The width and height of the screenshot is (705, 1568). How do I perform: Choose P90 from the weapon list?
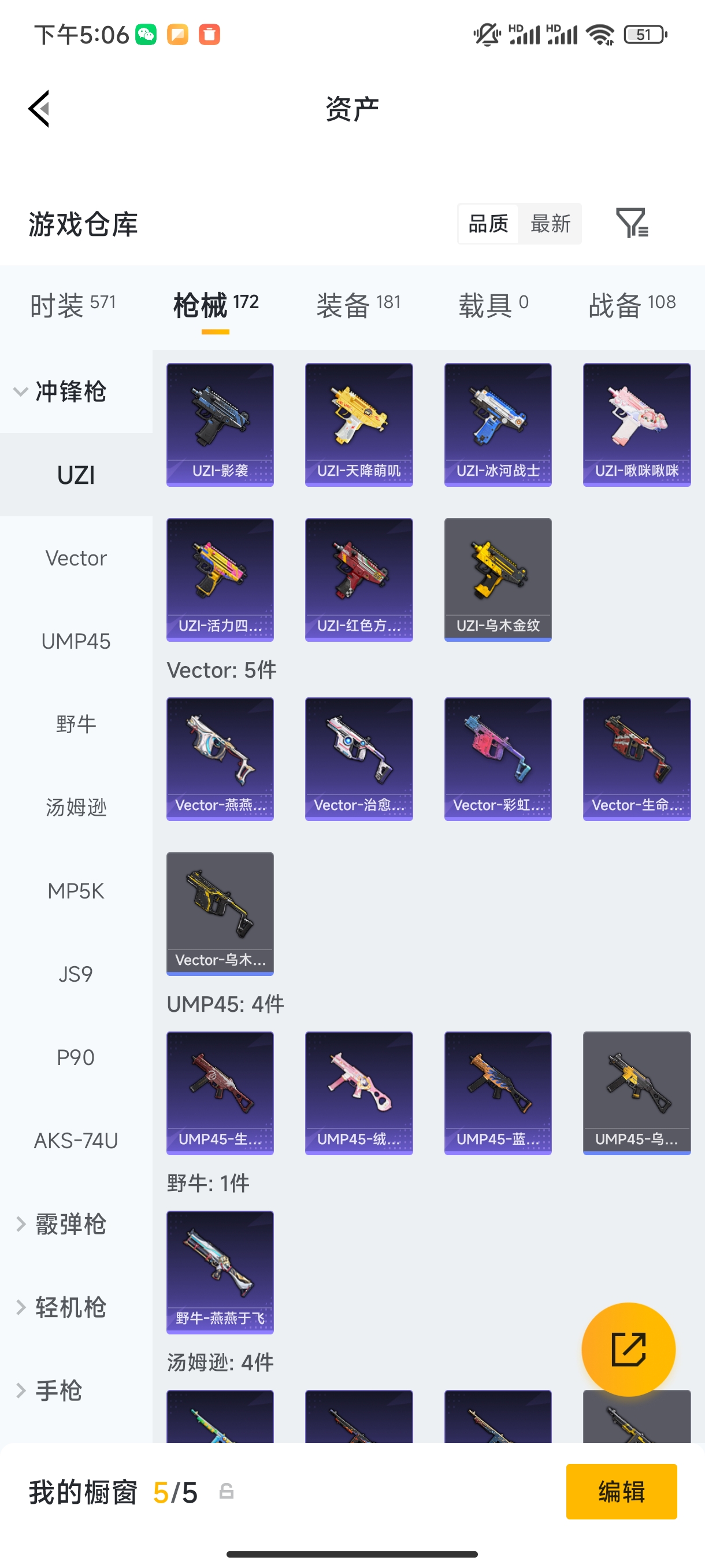(x=76, y=1057)
